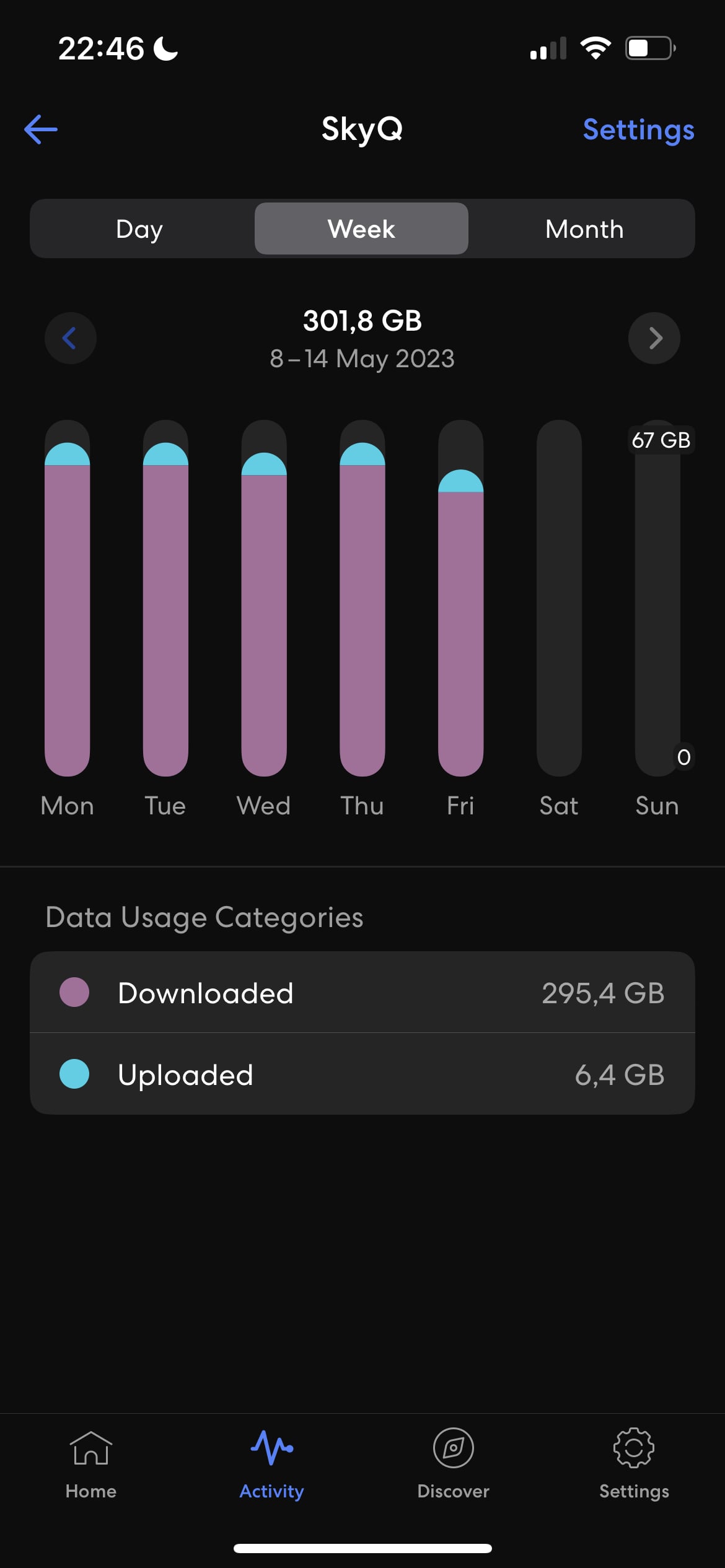Viewport: 725px width, 1568px height.
Task: Switch to the Day view
Action: (140, 229)
